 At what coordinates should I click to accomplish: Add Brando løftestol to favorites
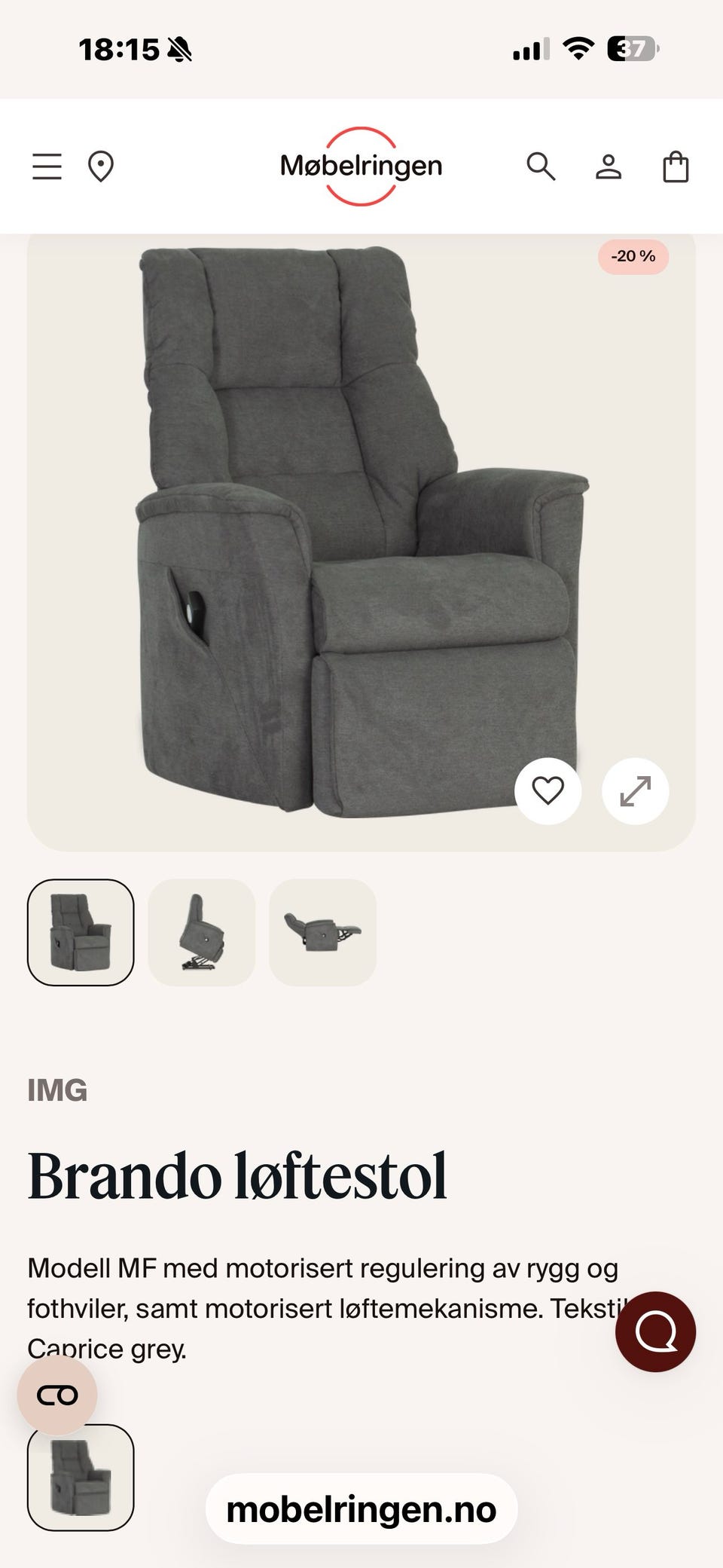coord(548,791)
